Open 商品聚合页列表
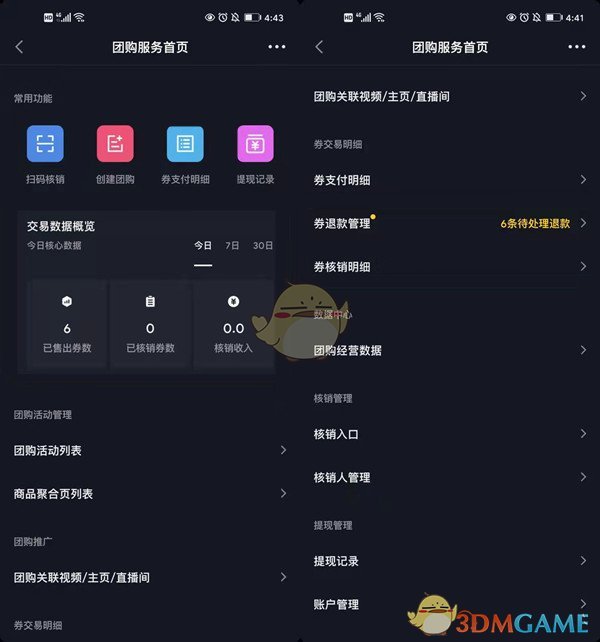The height and width of the screenshot is (642, 600). 150,493
